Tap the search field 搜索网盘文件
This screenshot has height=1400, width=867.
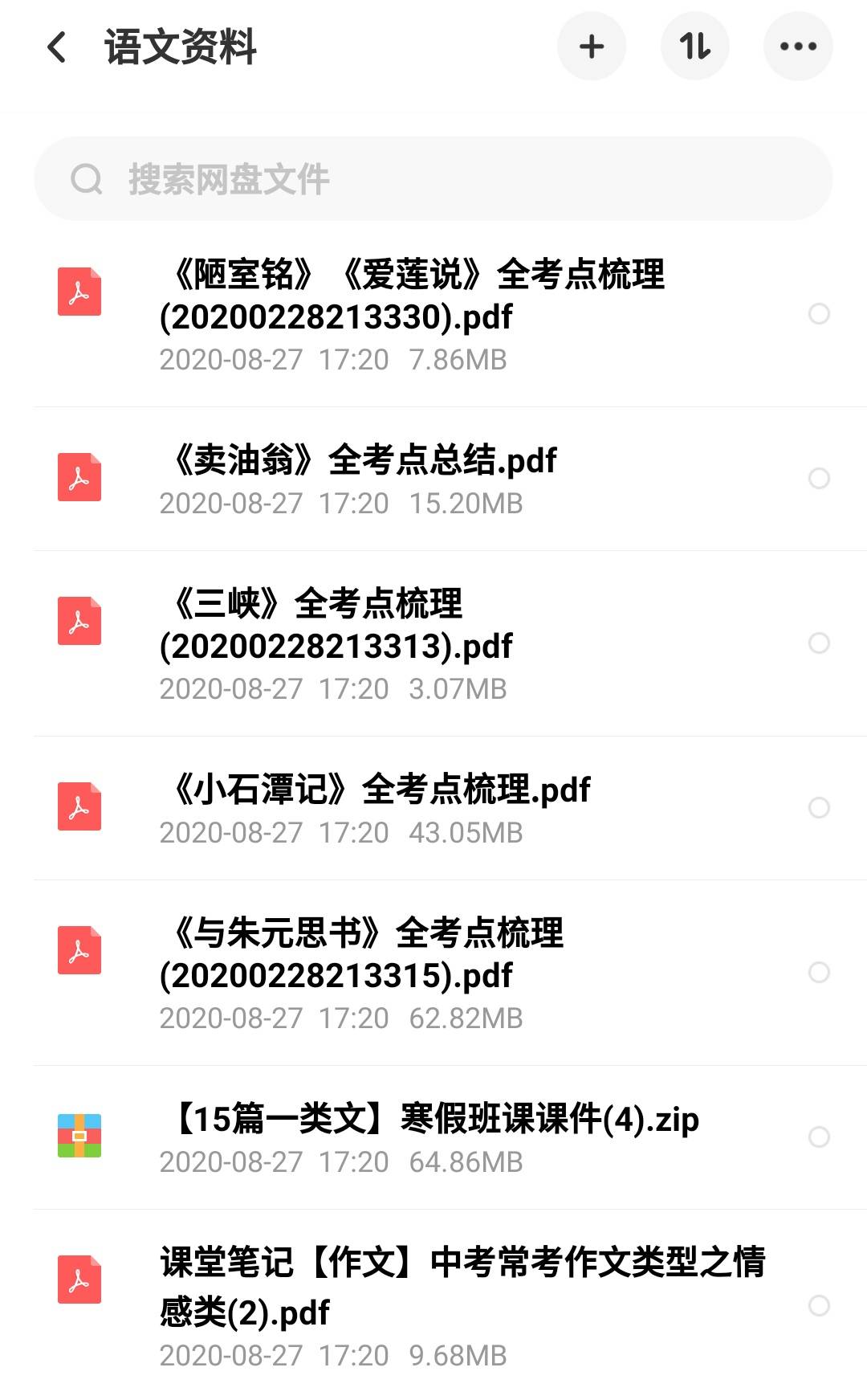321,178
